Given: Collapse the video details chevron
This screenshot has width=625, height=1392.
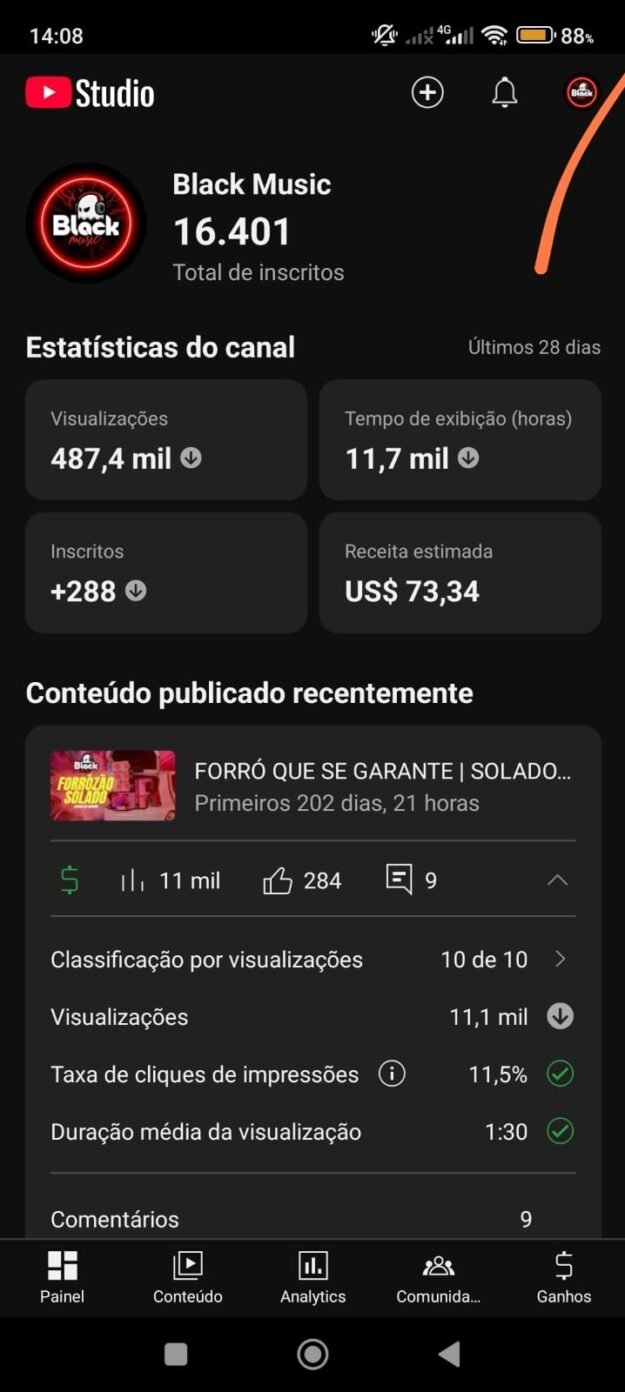Looking at the screenshot, I should pyautogui.click(x=558, y=881).
